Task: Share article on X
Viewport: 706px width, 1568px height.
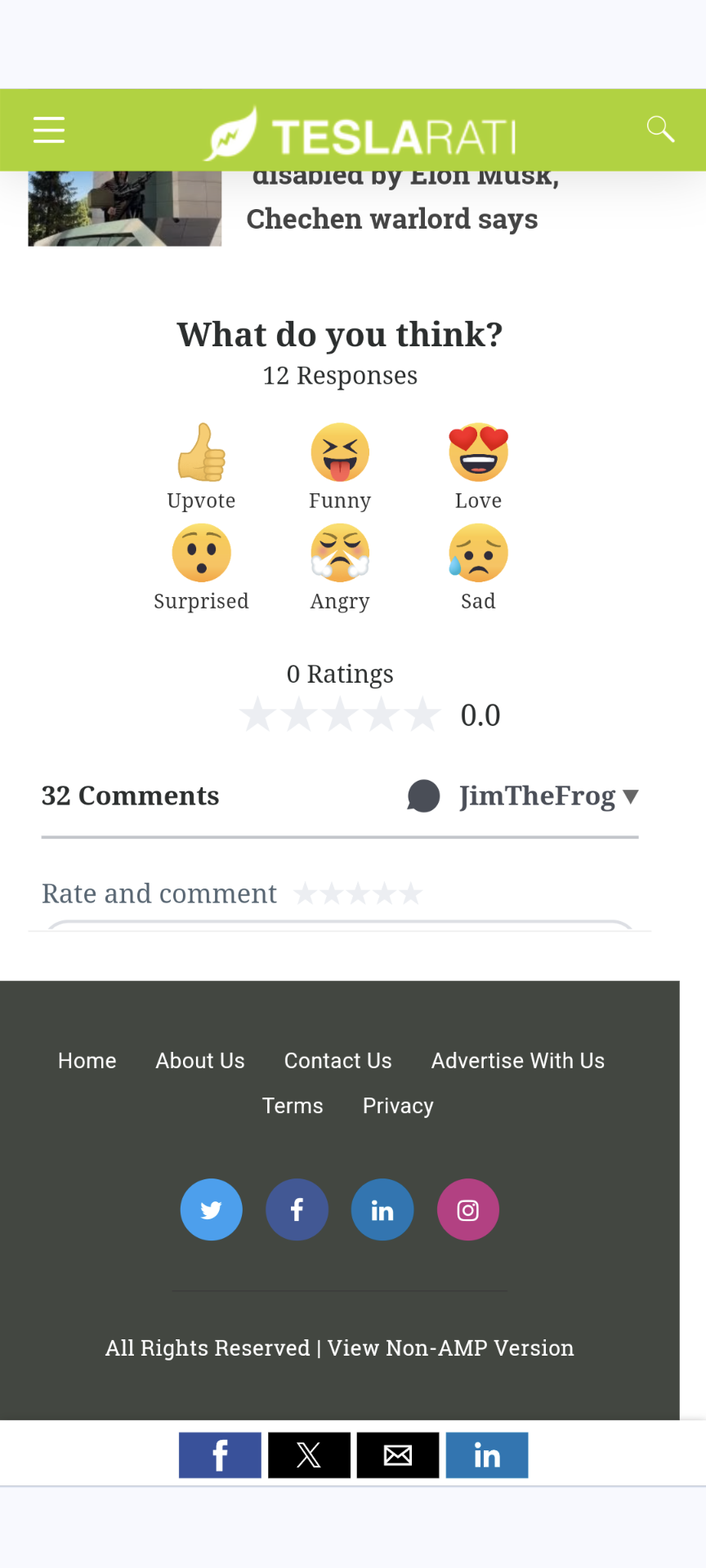Action: (x=309, y=1454)
